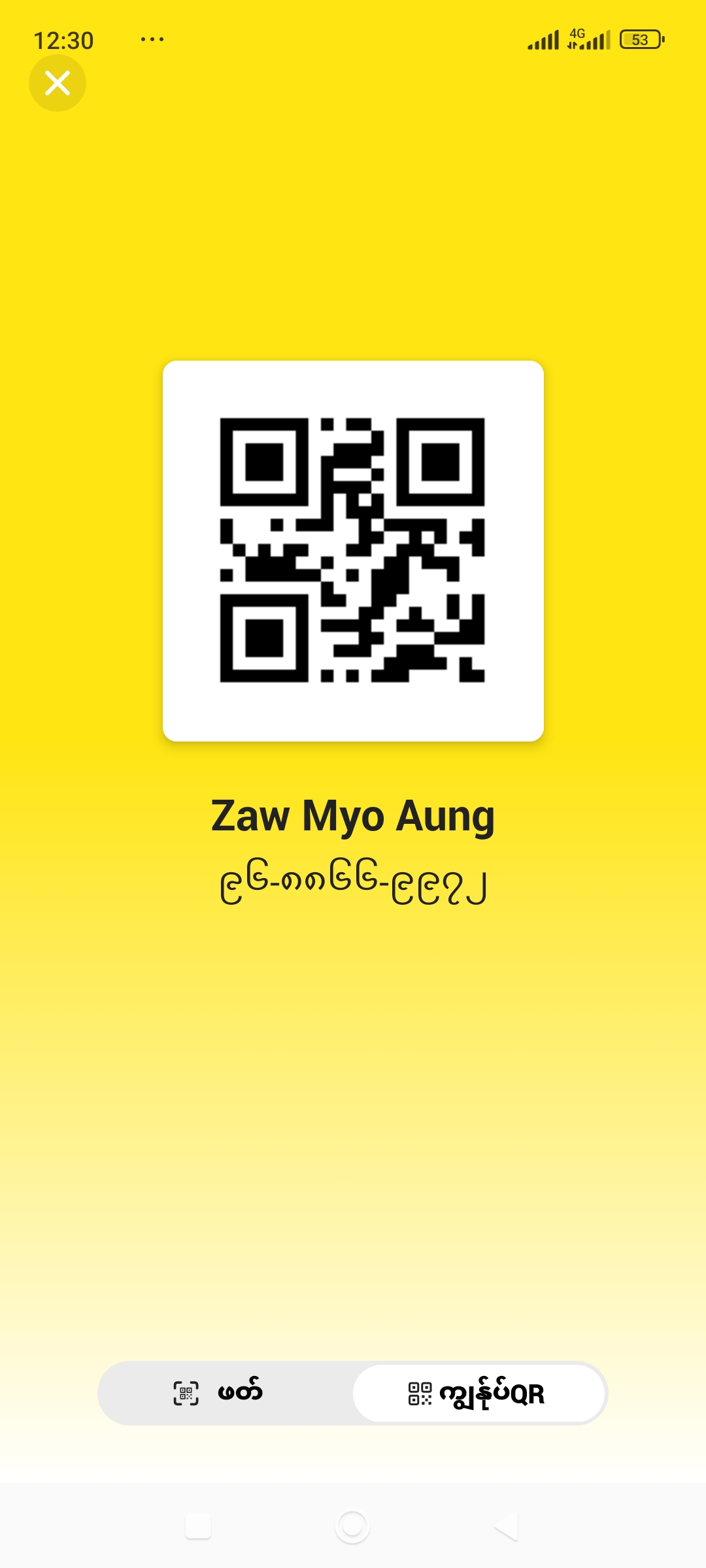The image size is (706, 1568).
Task: Select the ကျွန်ုပ်QR tab
Action: [x=479, y=1394]
